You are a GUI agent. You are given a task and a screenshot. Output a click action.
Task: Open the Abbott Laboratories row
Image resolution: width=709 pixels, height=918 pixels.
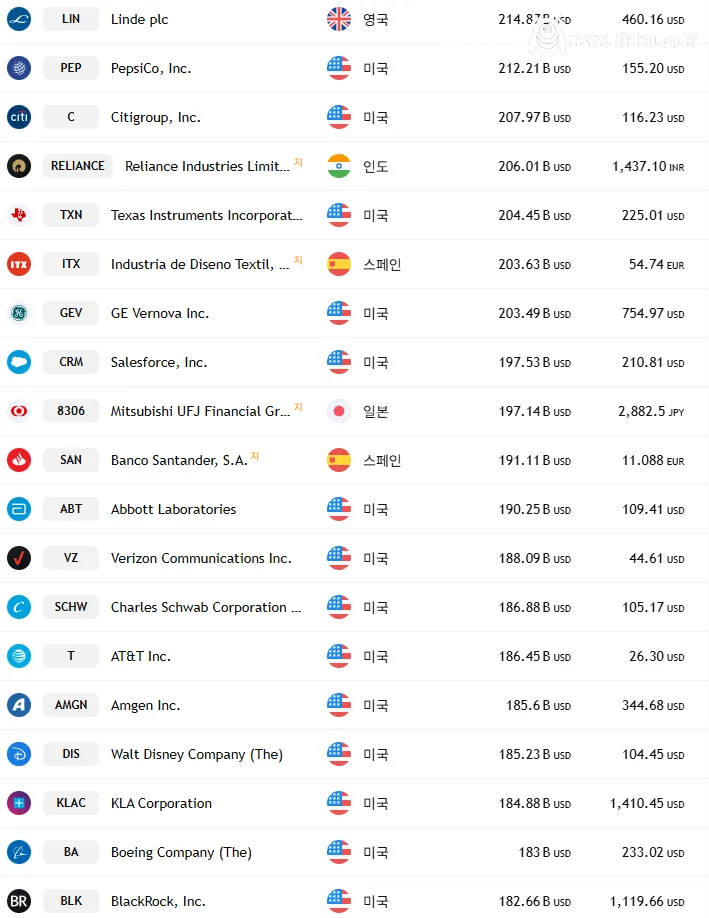pyautogui.click(x=173, y=509)
